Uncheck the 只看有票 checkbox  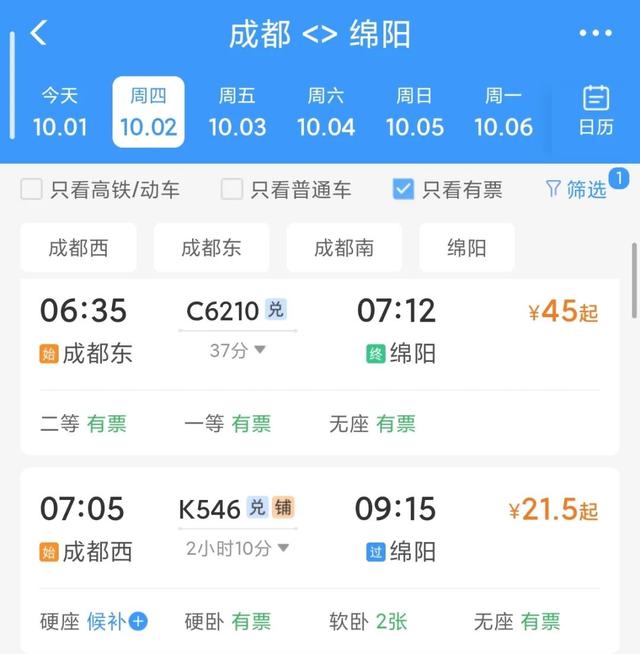tap(403, 189)
